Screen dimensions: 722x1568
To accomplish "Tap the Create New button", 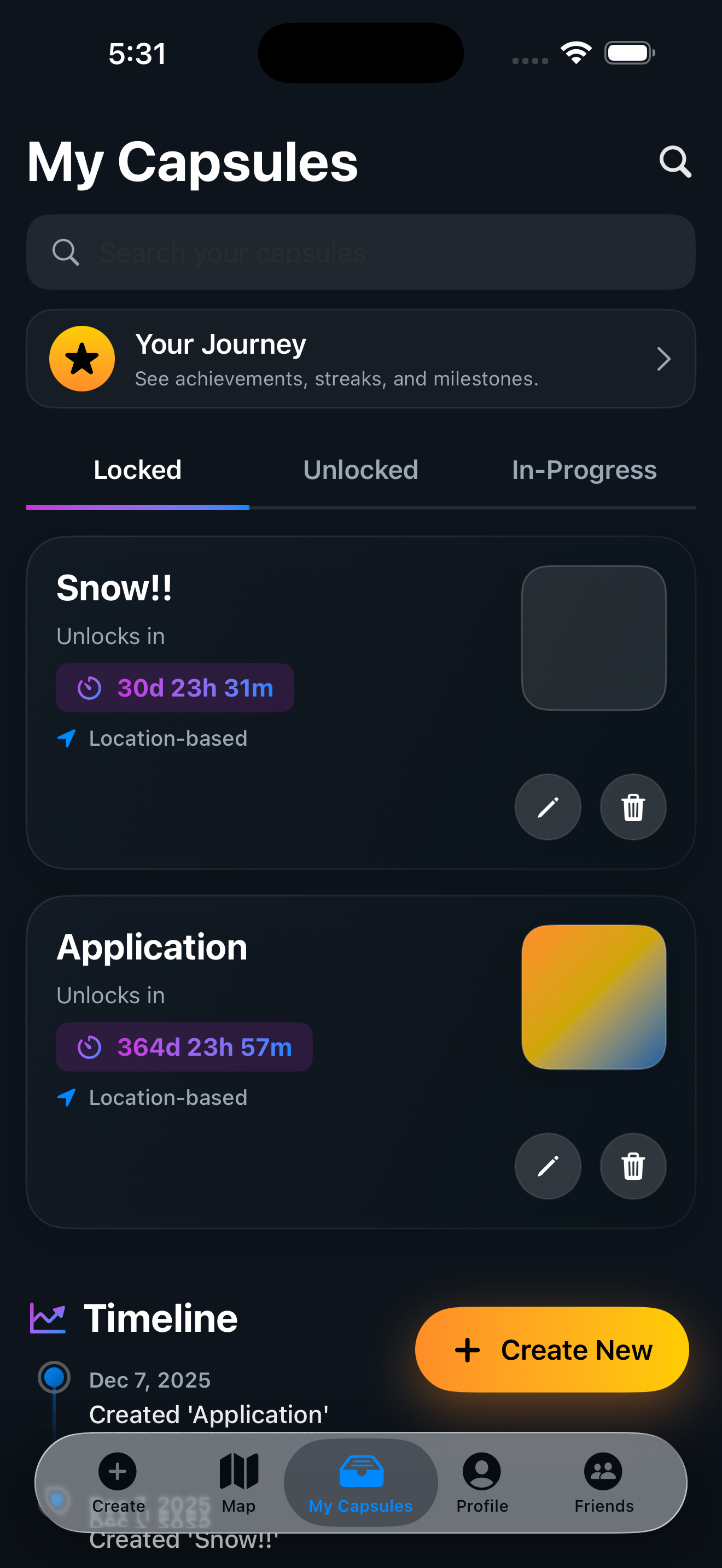I will click(x=551, y=1349).
